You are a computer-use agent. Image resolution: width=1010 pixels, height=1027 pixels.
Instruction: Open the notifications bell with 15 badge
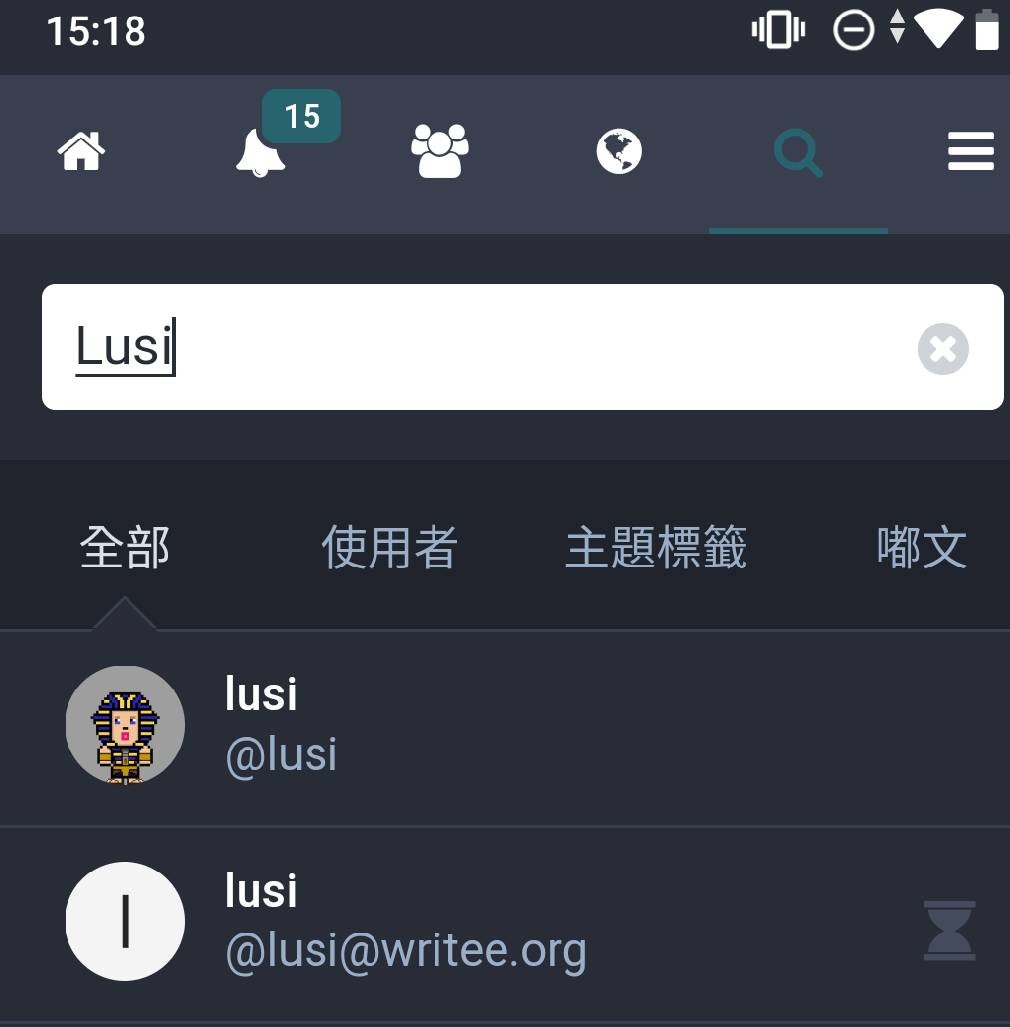click(x=261, y=153)
